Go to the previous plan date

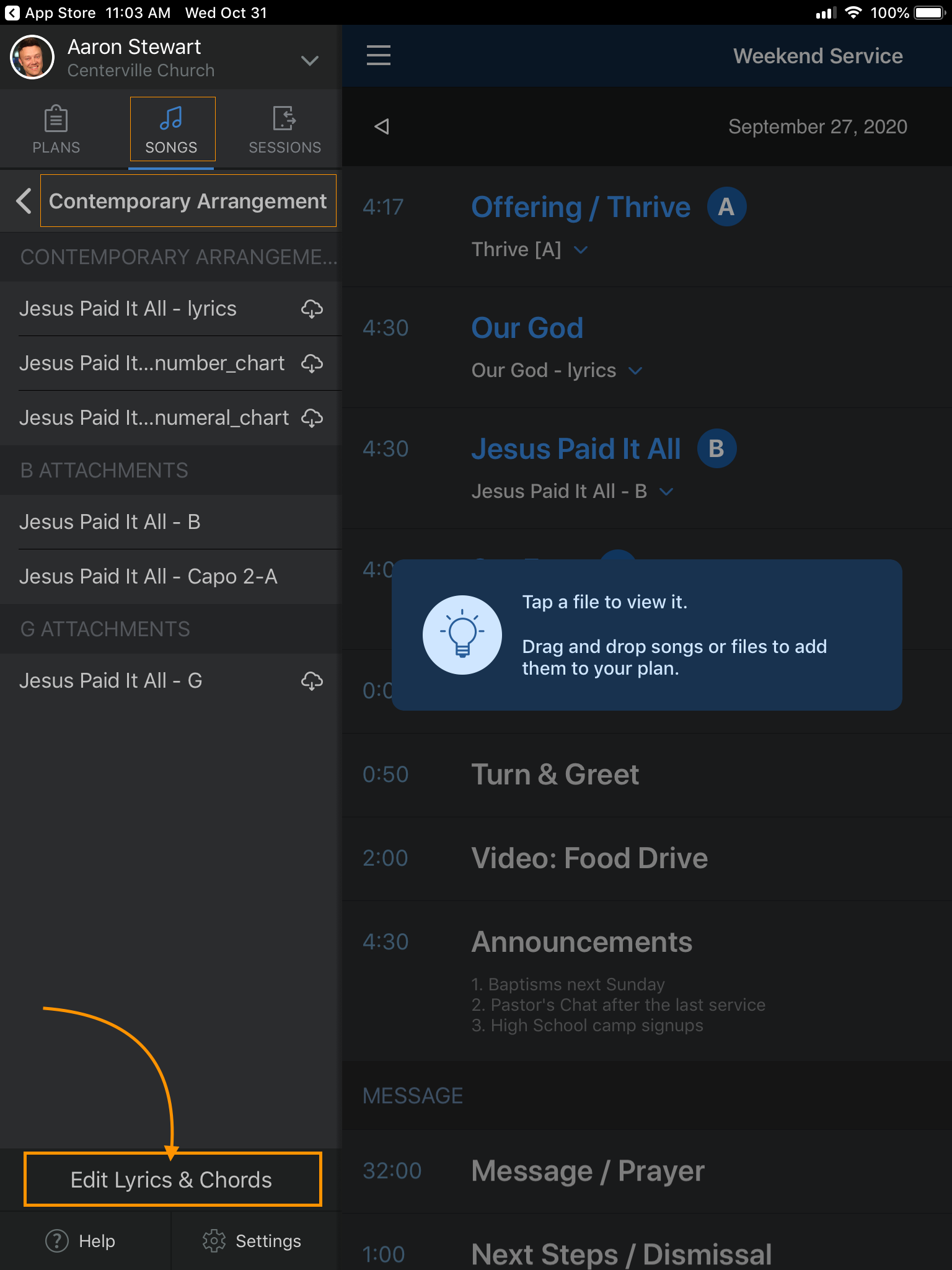pos(382,127)
